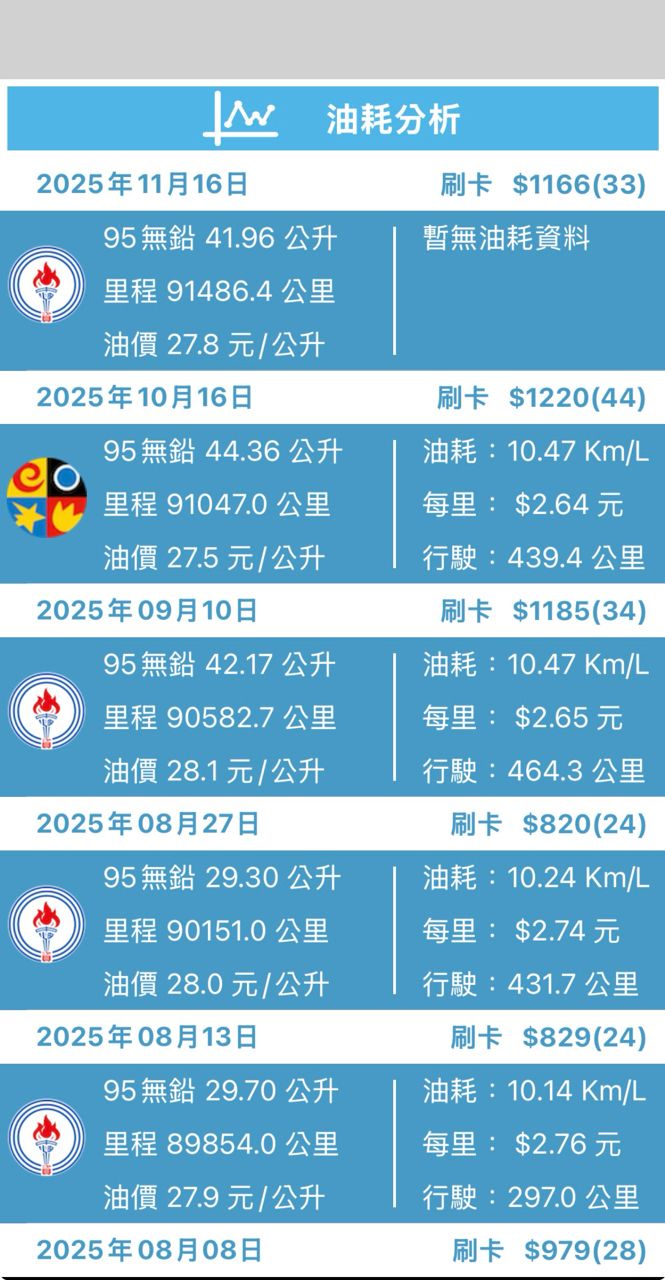Open the 2025年11月16日 refuel record
This screenshot has width=665, height=1280.
click(x=332, y=291)
